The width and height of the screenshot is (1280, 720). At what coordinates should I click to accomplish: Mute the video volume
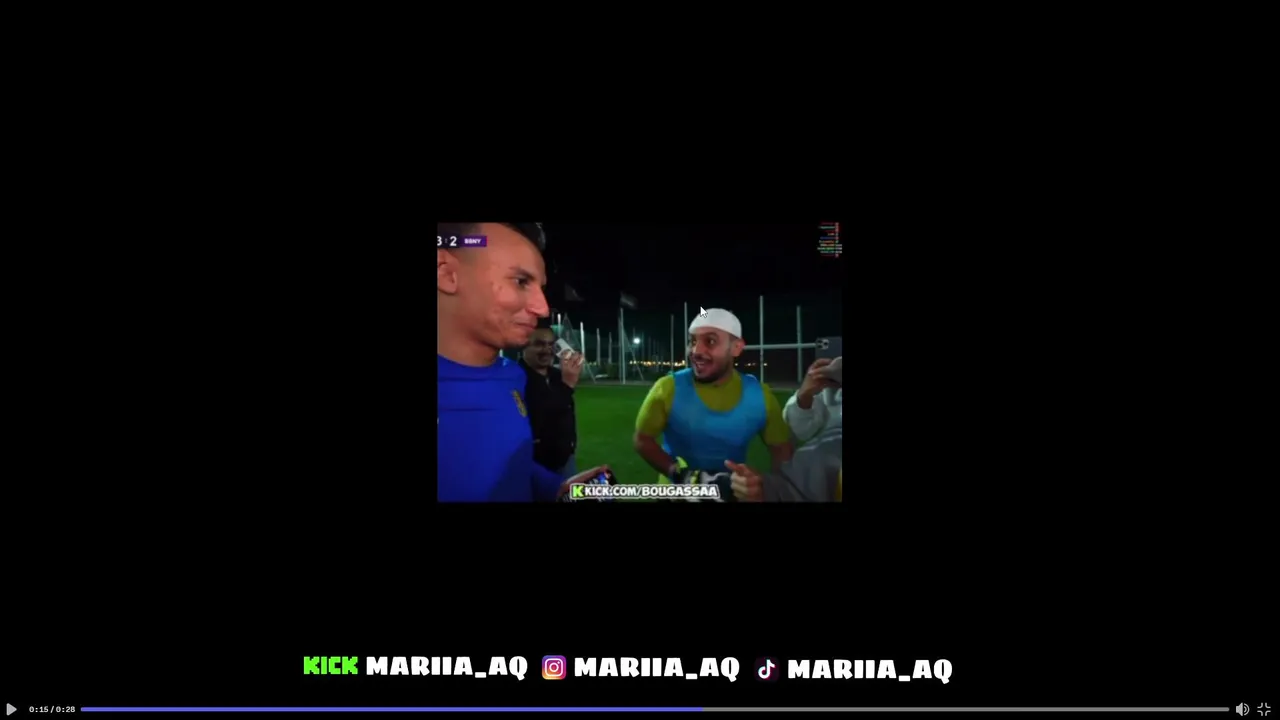coord(1242,709)
